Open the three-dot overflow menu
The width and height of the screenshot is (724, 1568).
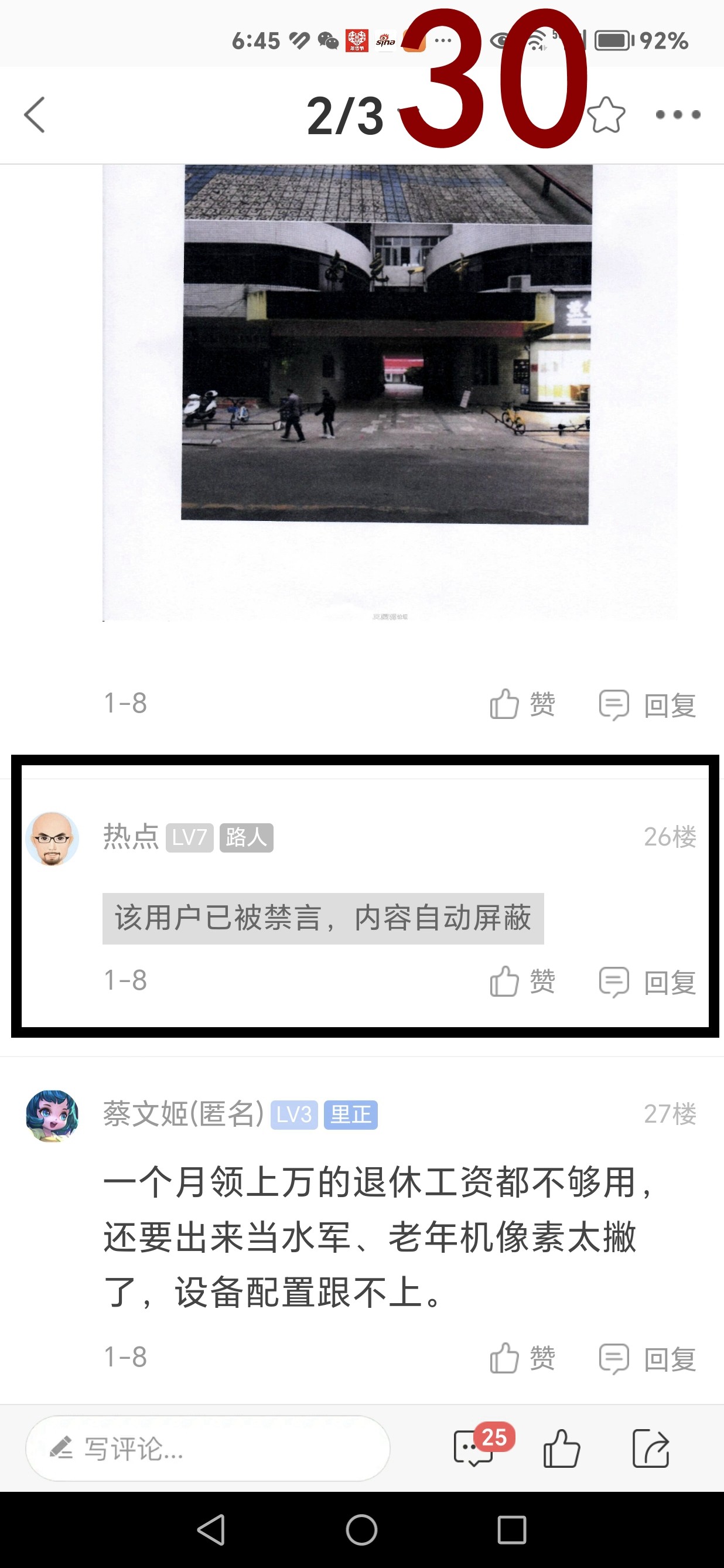click(x=678, y=114)
